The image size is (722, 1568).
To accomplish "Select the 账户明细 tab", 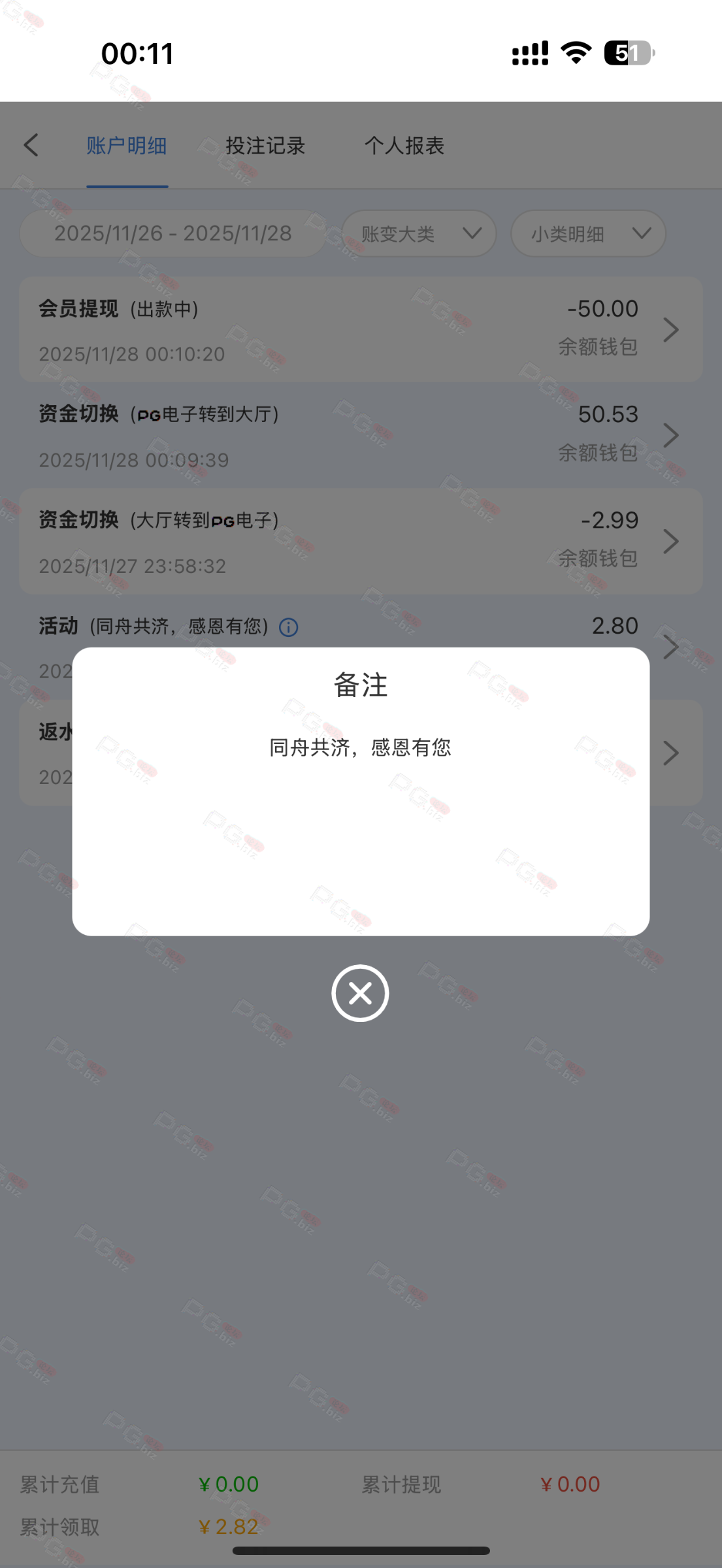I will click(127, 146).
